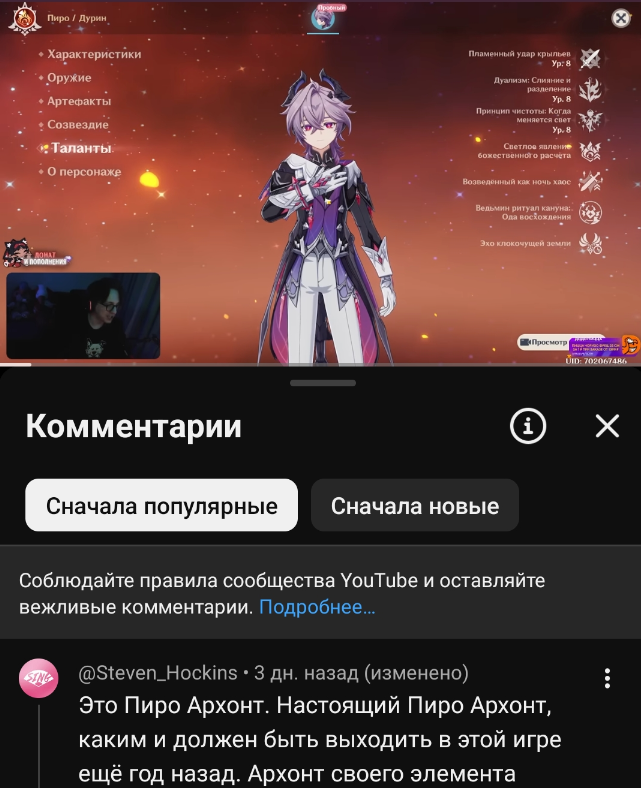Image resolution: width=641 pixels, height=788 pixels.
Task: Select the Сначала популярные sorting chip
Action: coord(162,505)
